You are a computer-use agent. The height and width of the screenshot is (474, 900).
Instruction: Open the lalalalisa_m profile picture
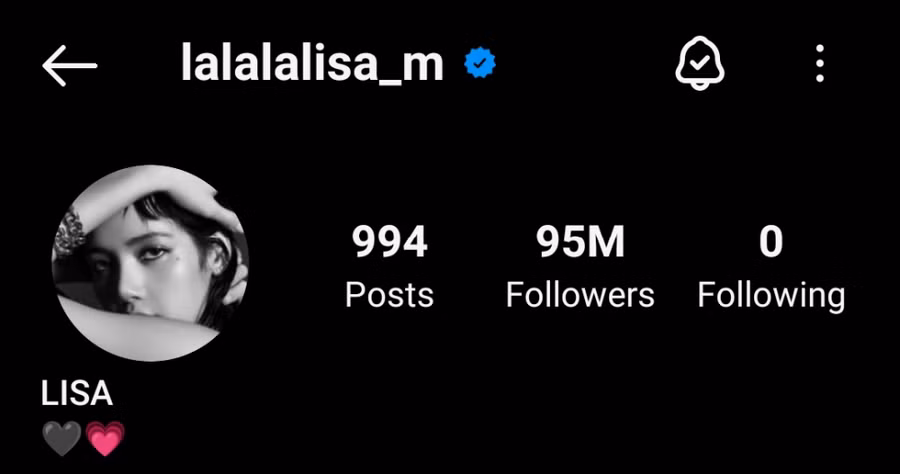(150, 264)
